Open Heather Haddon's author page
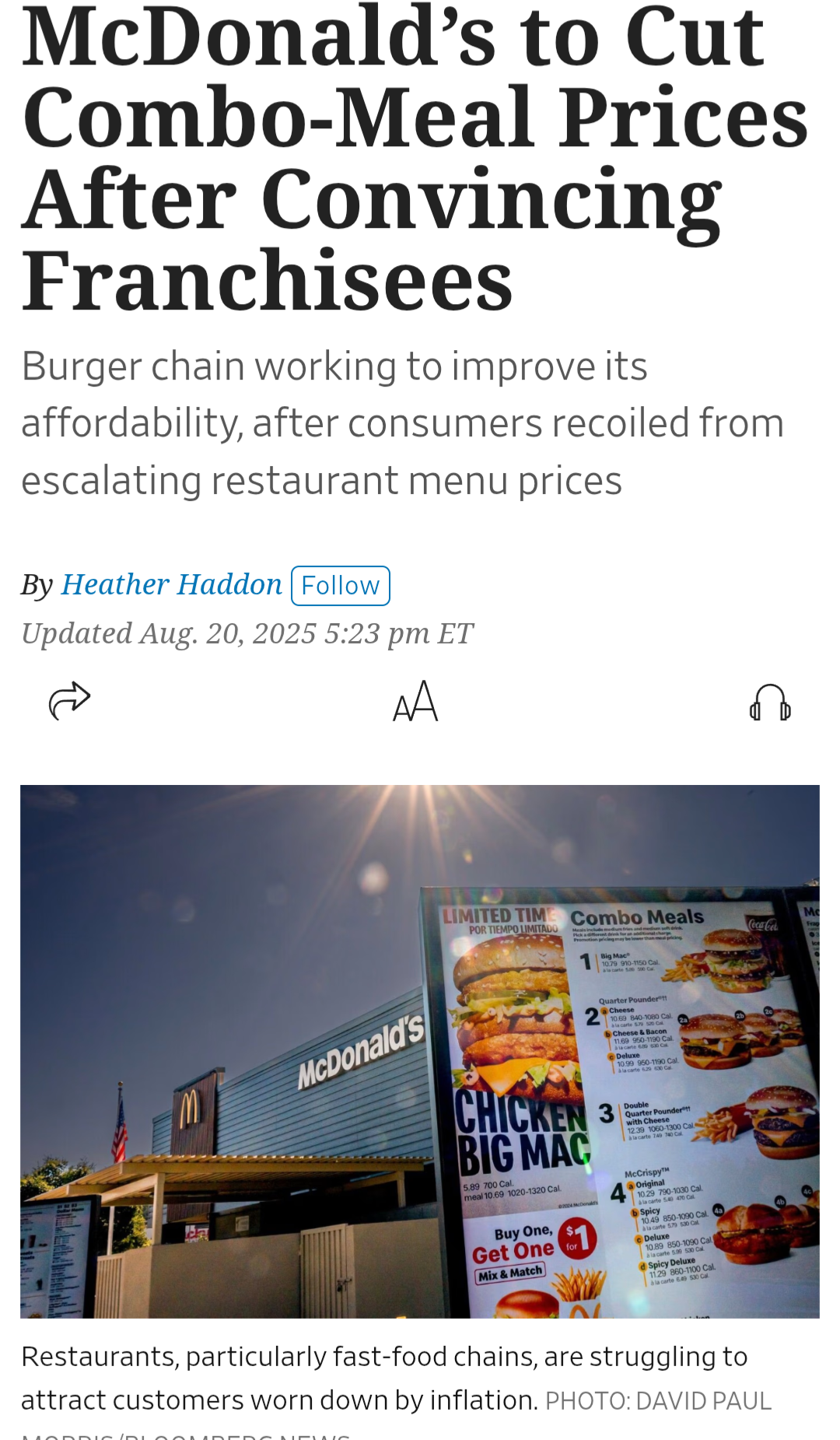This screenshot has height=1440, width=840. (171, 584)
